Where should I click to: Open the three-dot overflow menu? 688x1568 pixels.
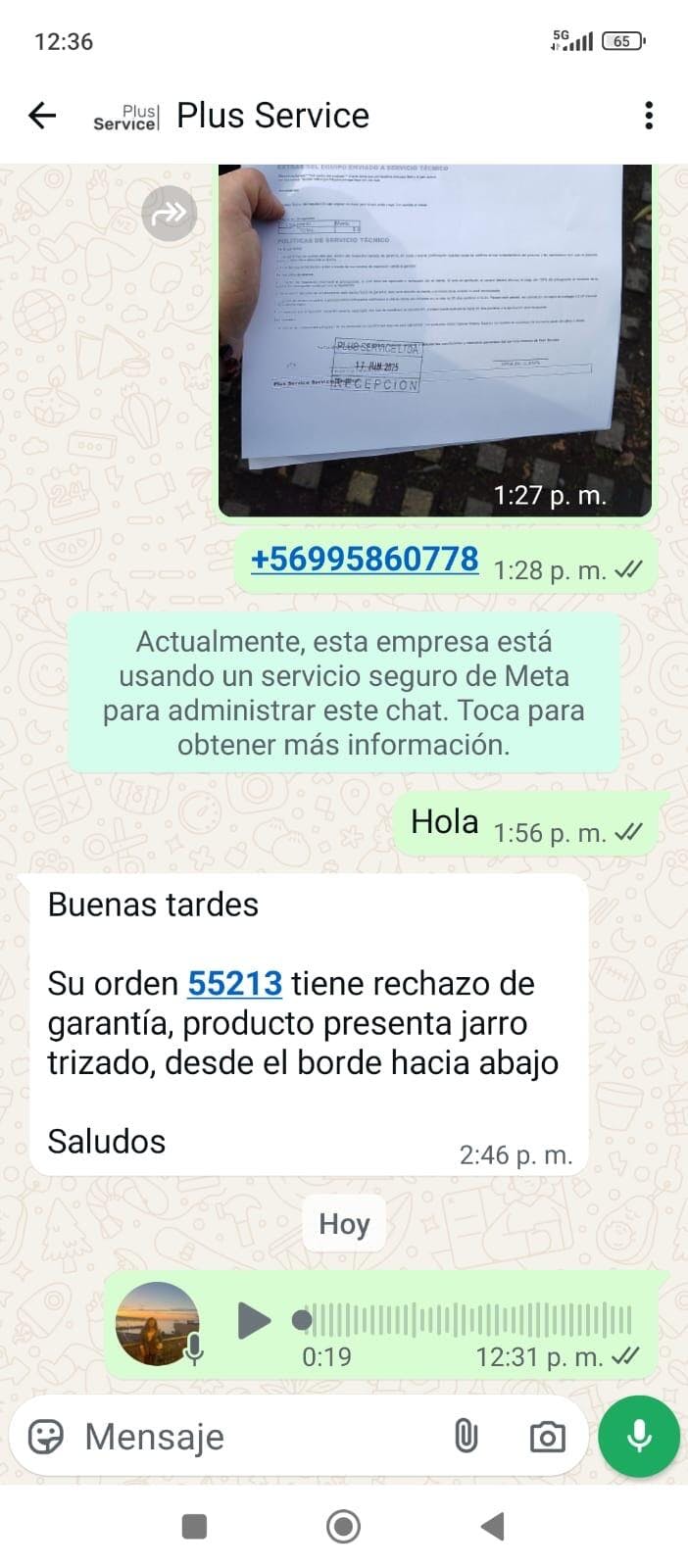[x=649, y=116]
